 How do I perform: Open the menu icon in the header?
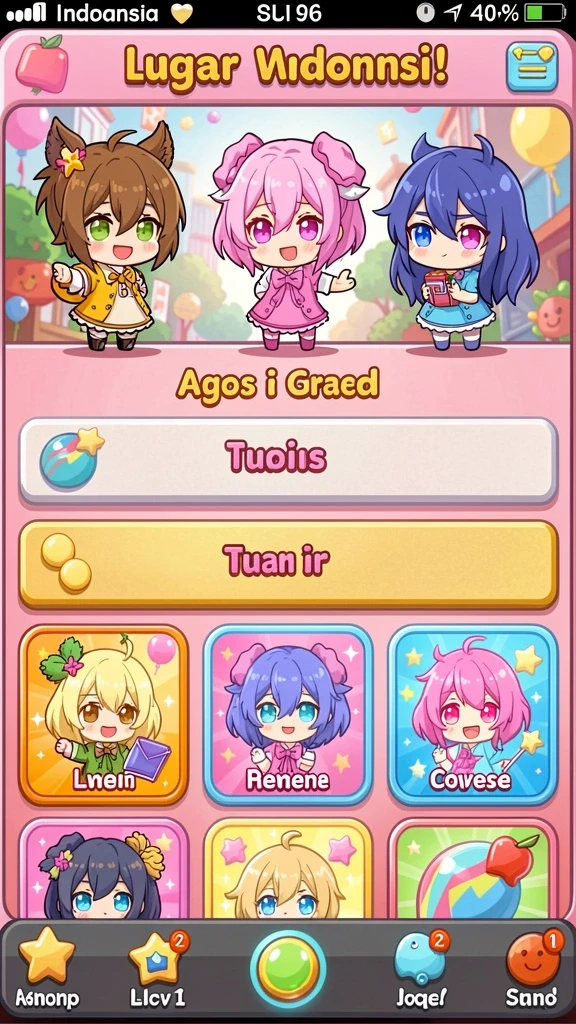[532, 67]
